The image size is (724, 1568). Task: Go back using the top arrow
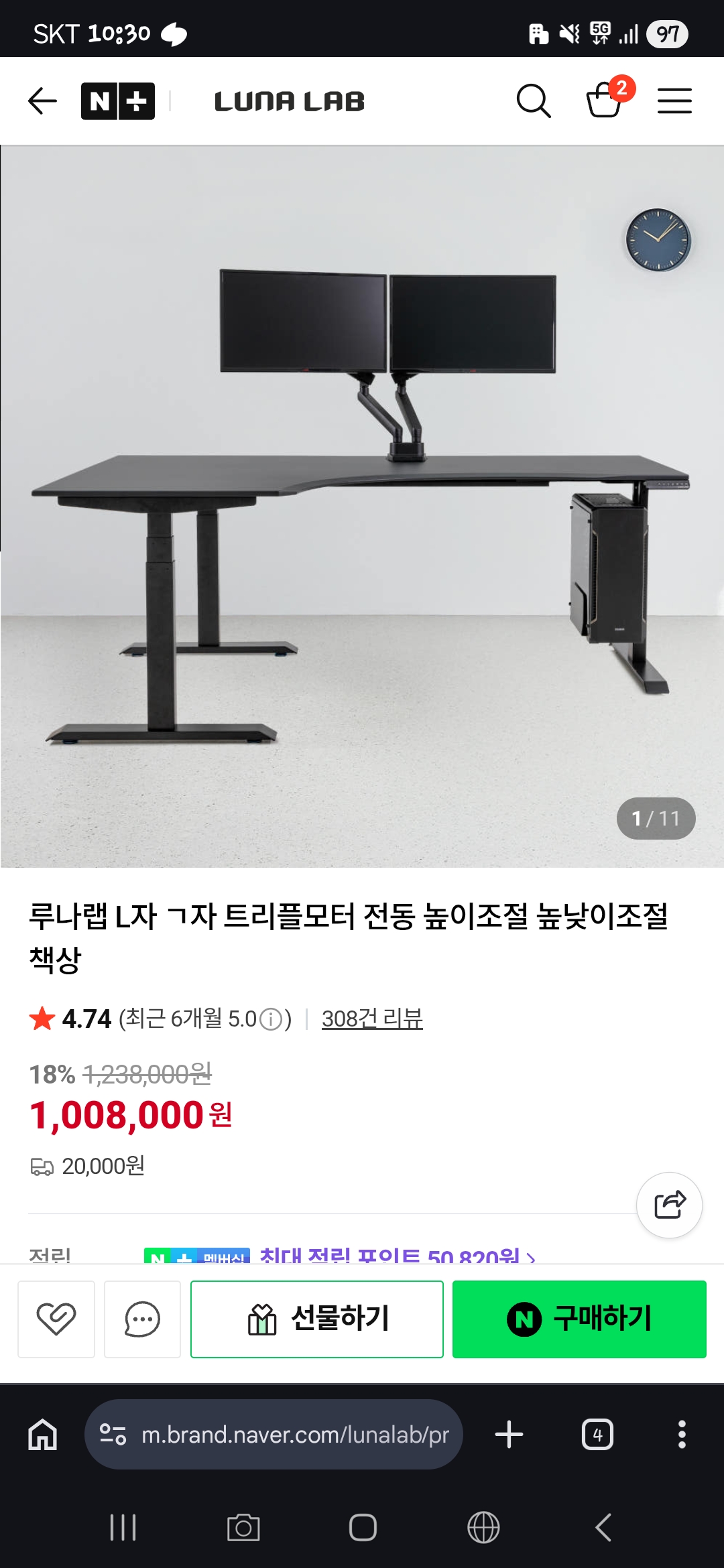click(x=42, y=101)
